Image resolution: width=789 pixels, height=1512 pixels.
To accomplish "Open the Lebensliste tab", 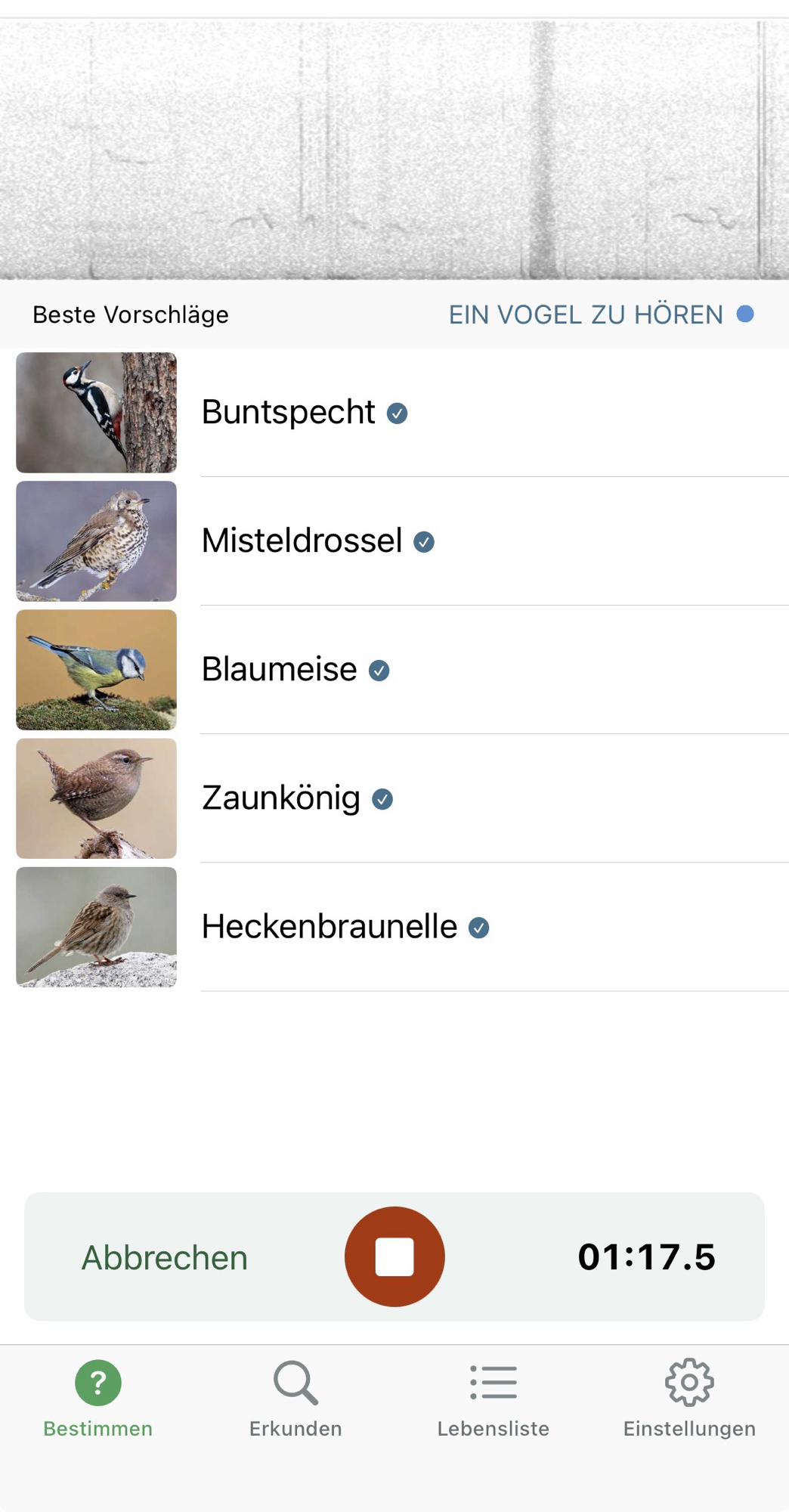I will pos(493,1399).
